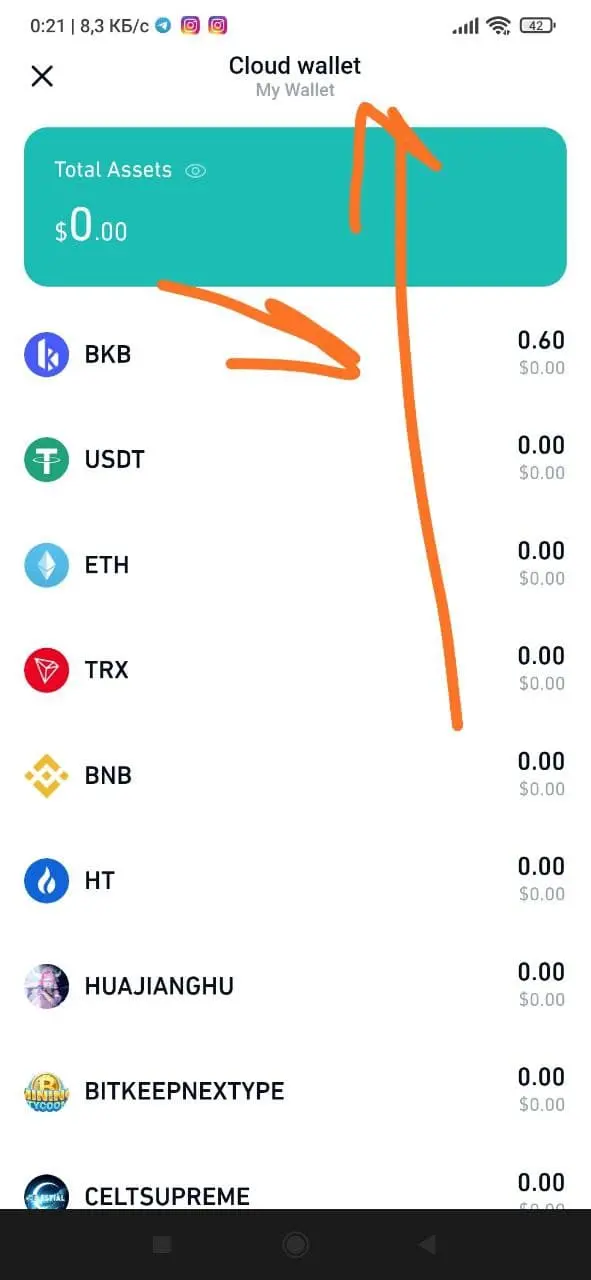The width and height of the screenshot is (591, 1280).
Task: View TRX asset details
Action: (295, 670)
